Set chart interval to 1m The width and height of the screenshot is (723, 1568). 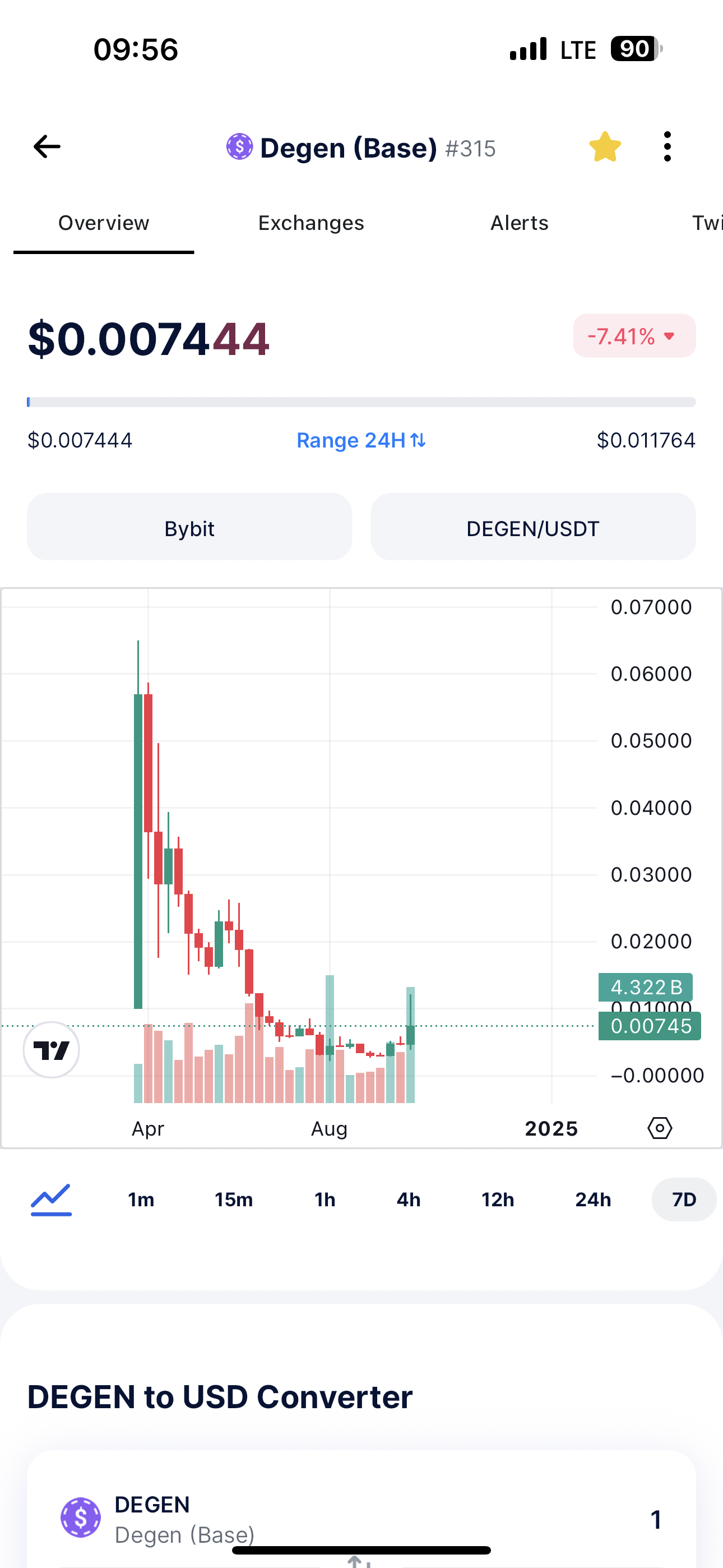[141, 1200]
